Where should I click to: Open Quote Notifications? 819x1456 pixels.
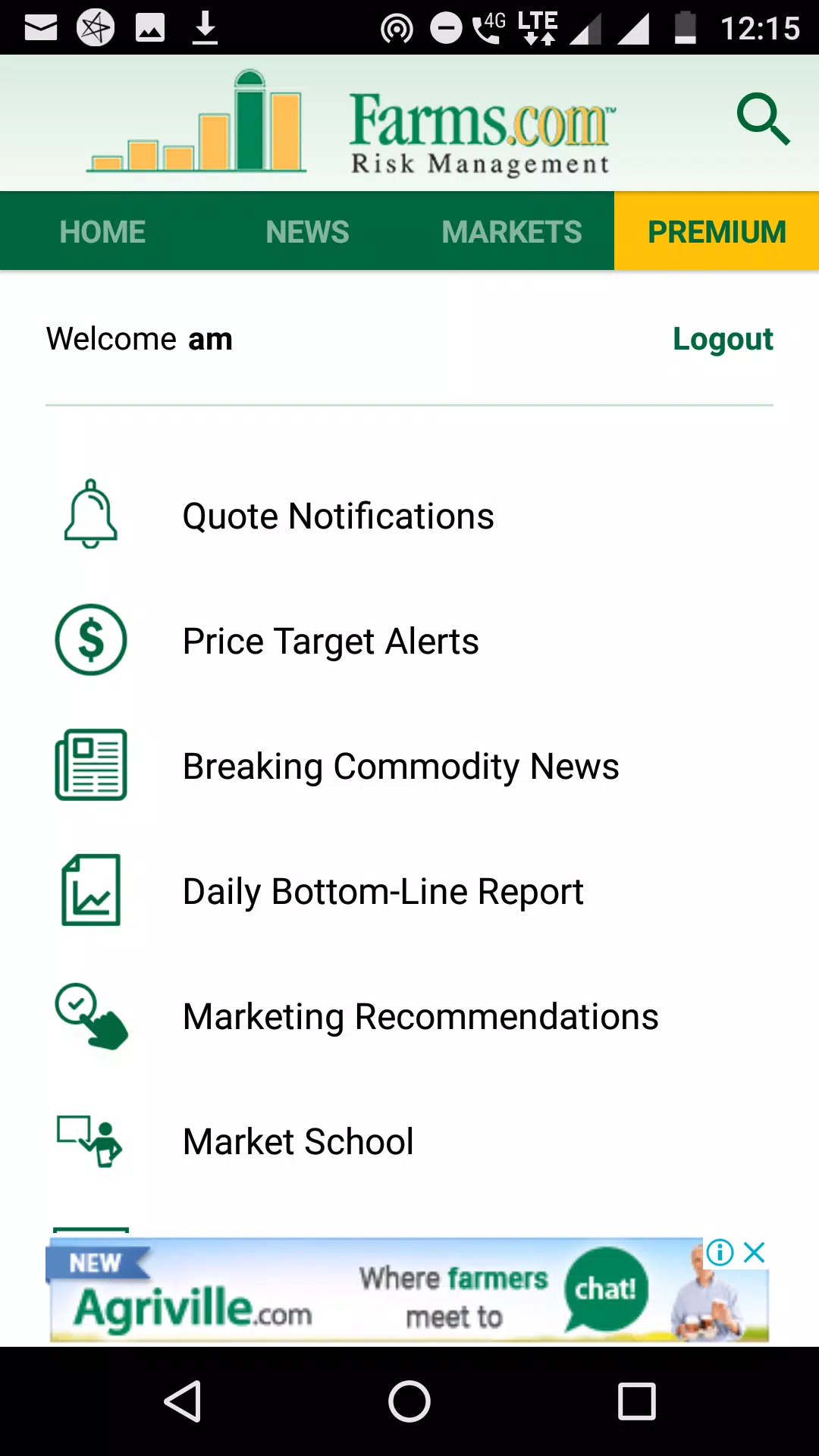click(x=409, y=516)
